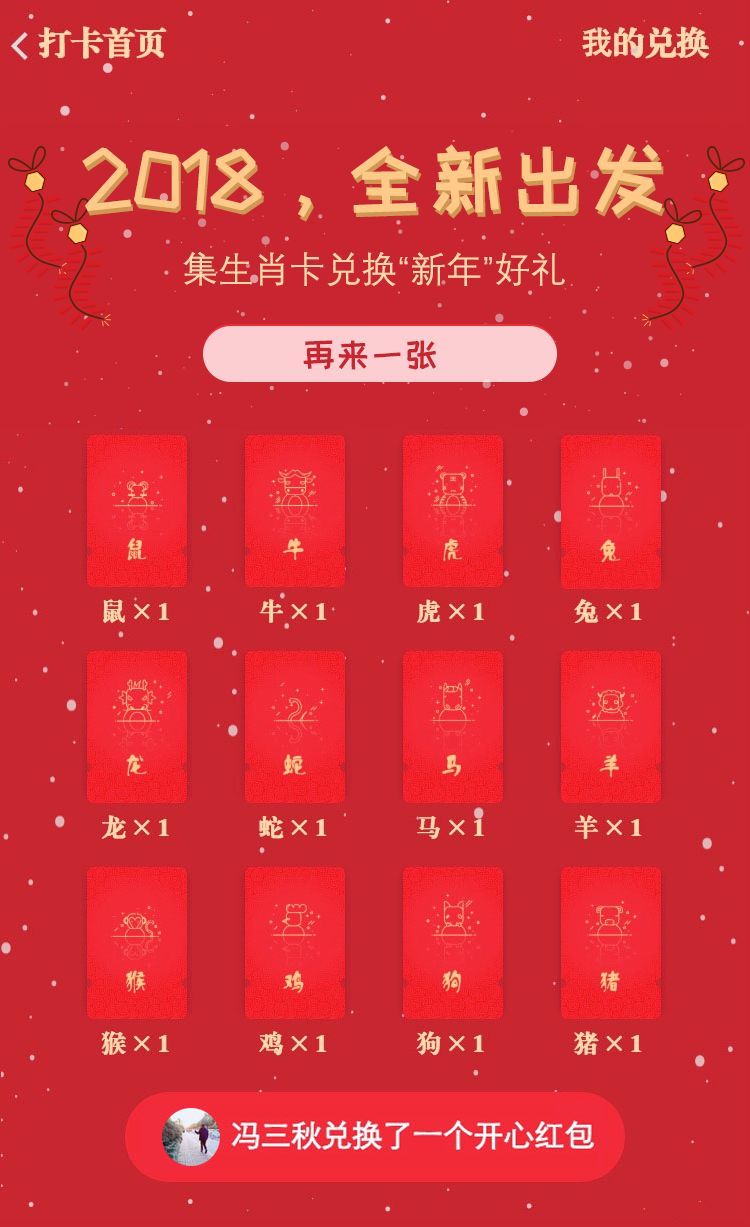Select the 猴 zodiac card
Viewport: 750px width, 1227px height.
[137, 943]
